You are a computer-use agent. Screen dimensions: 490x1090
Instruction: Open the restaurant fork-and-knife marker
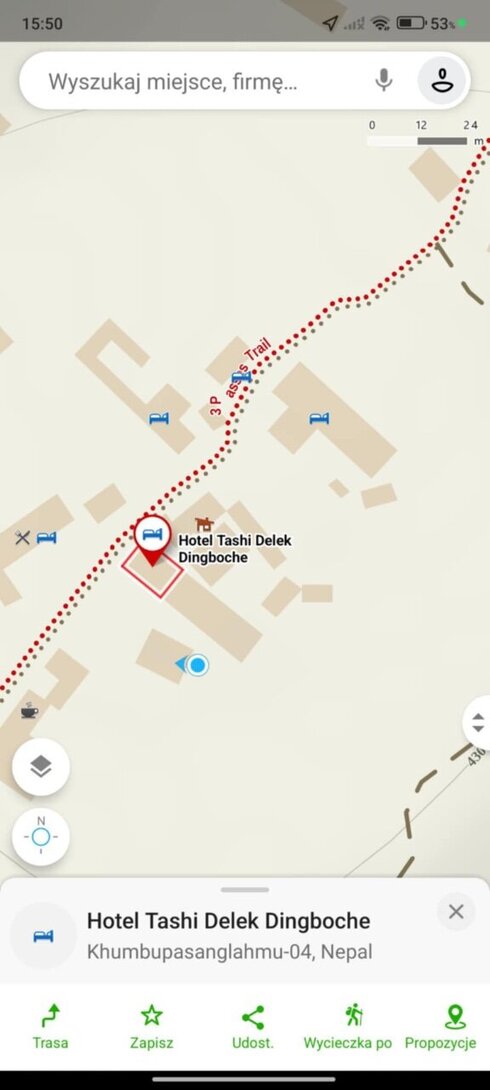[22, 537]
